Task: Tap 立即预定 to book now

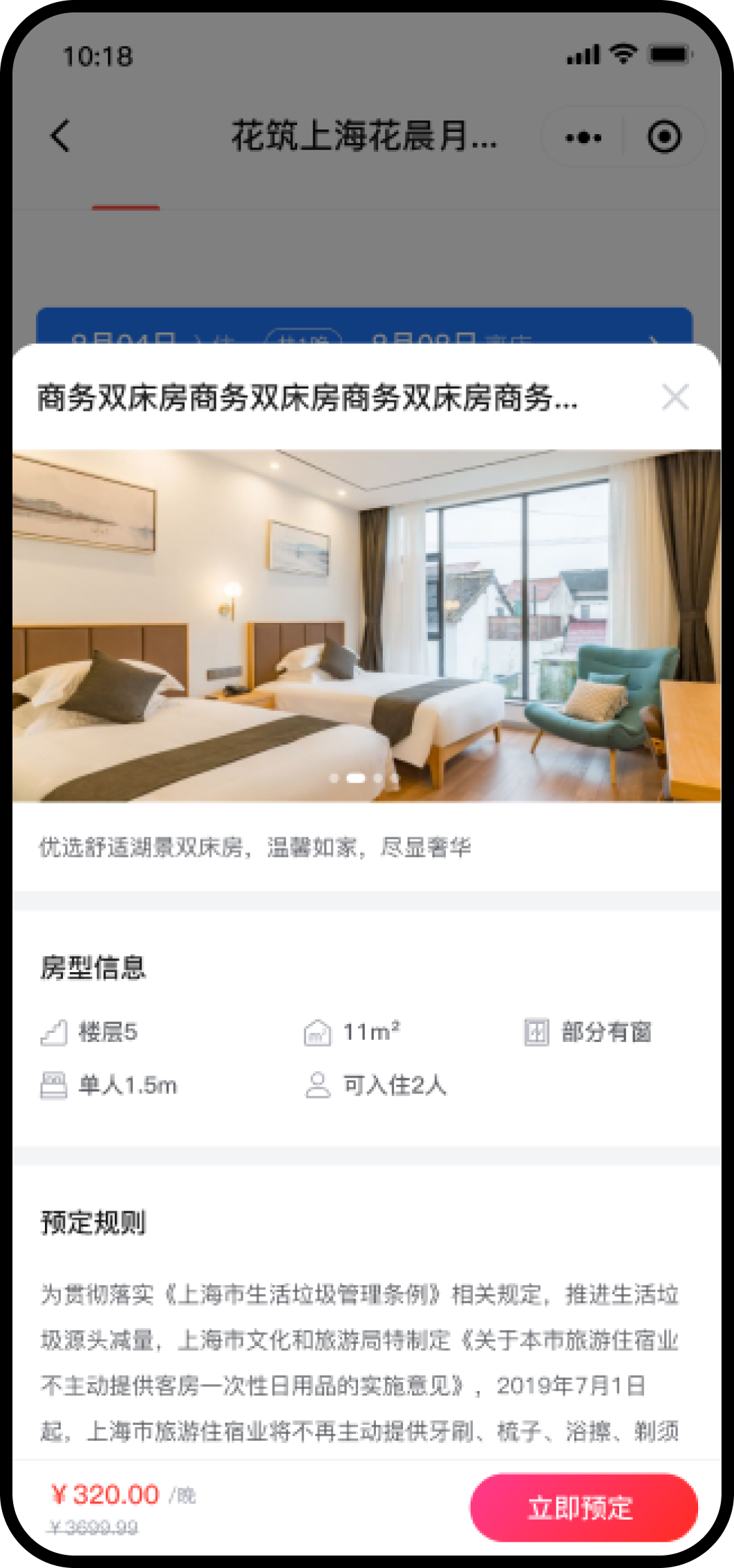Action: point(583,1507)
